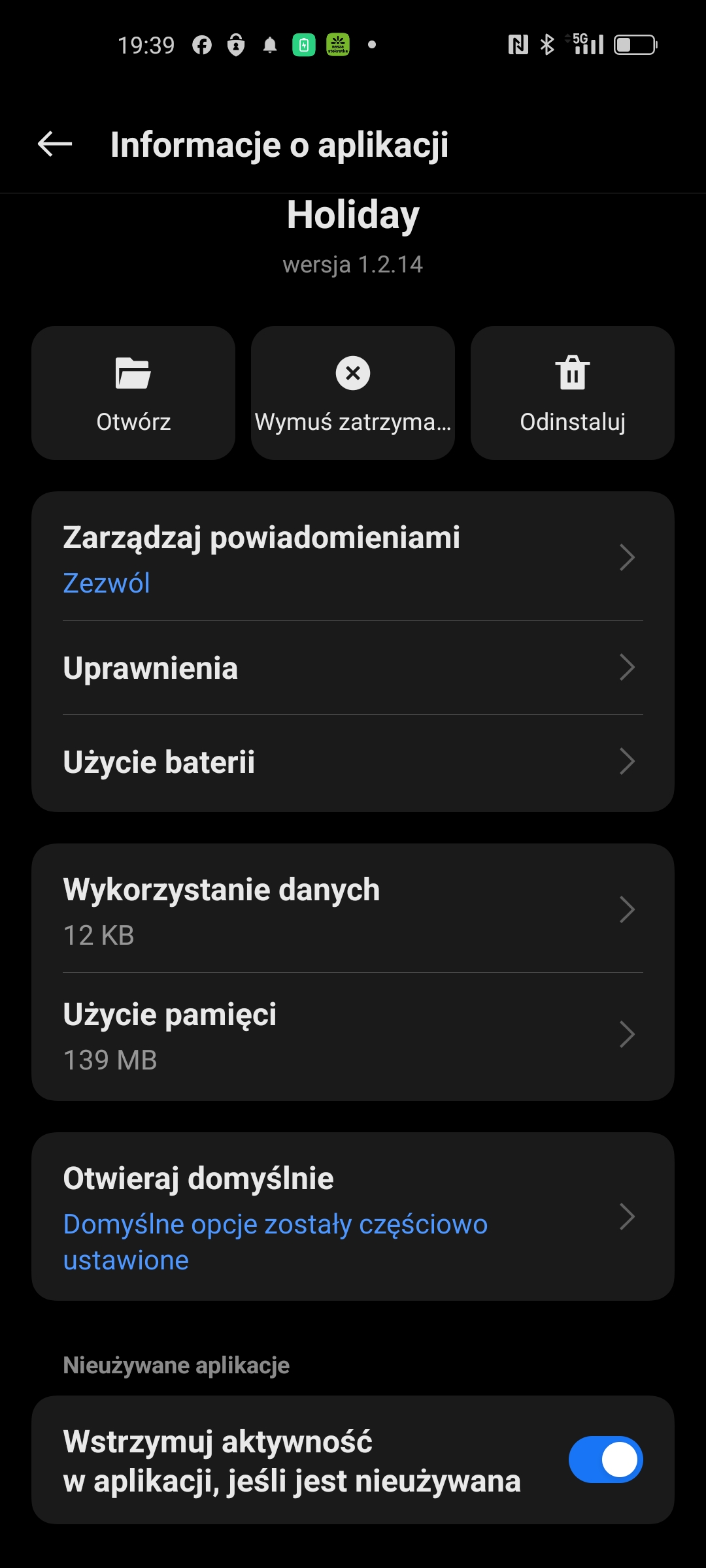Force stop Holiday with Wymuś zatrzymanie
Viewport: 706px width, 1568px height.
353,393
